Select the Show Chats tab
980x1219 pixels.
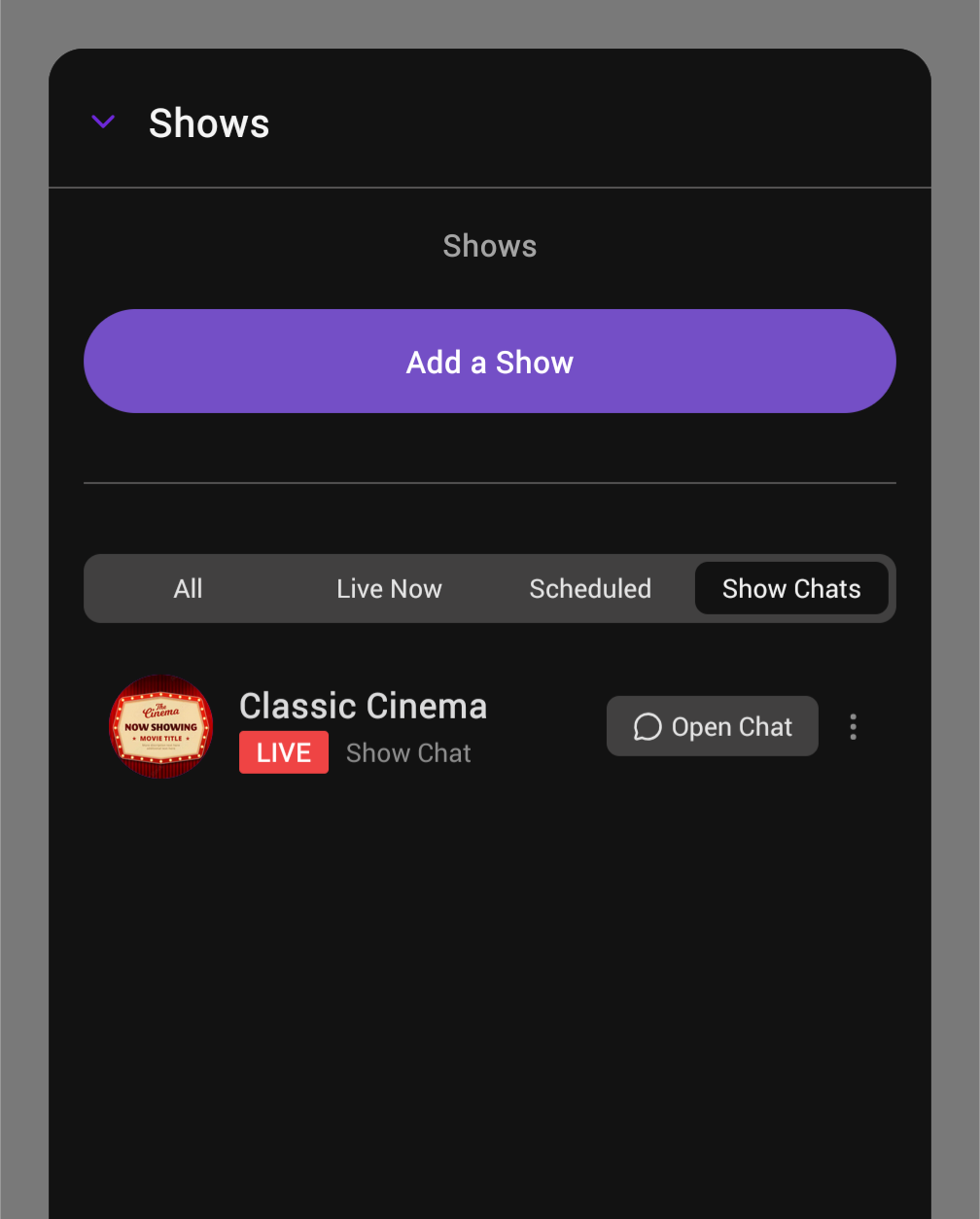pos(791,589)
